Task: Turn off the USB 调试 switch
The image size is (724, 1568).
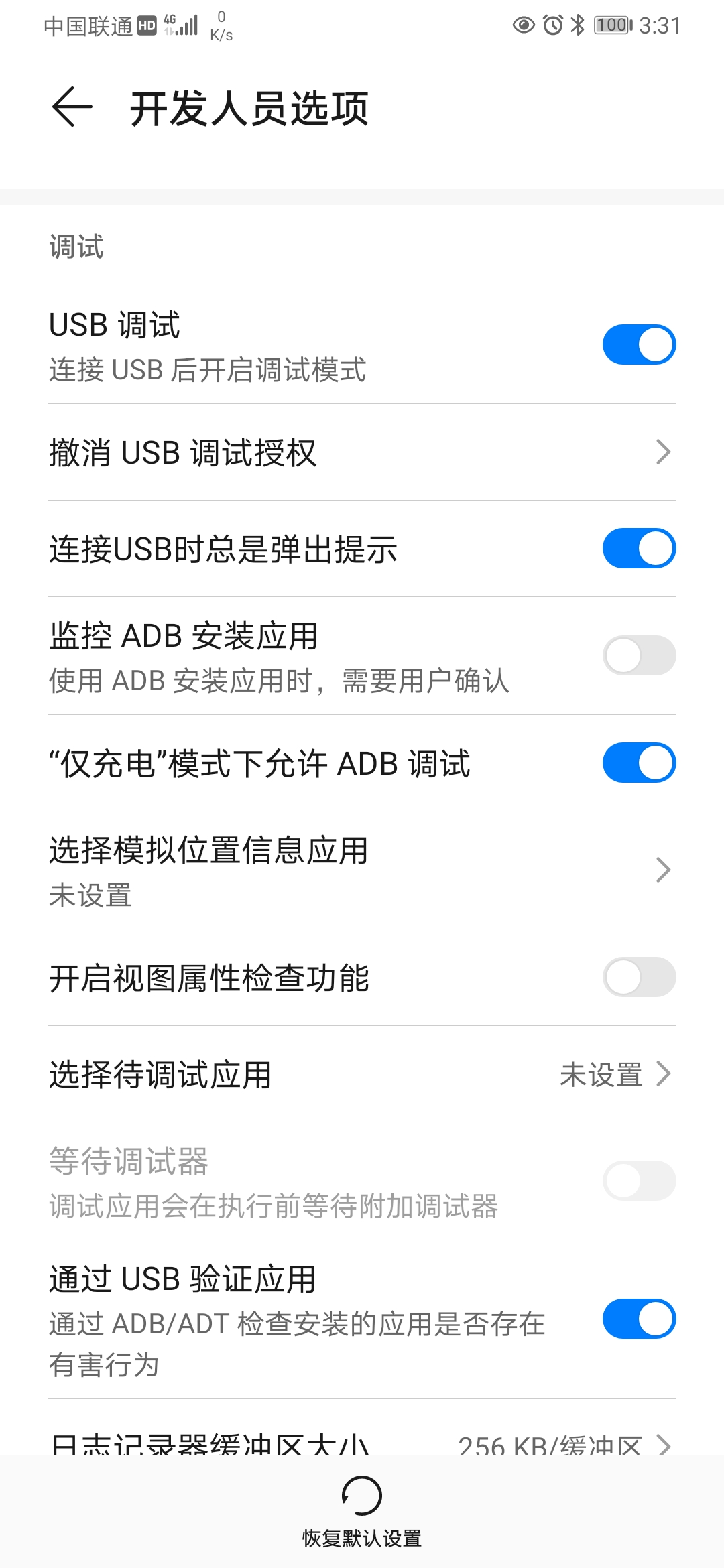Action: (639, 344)
